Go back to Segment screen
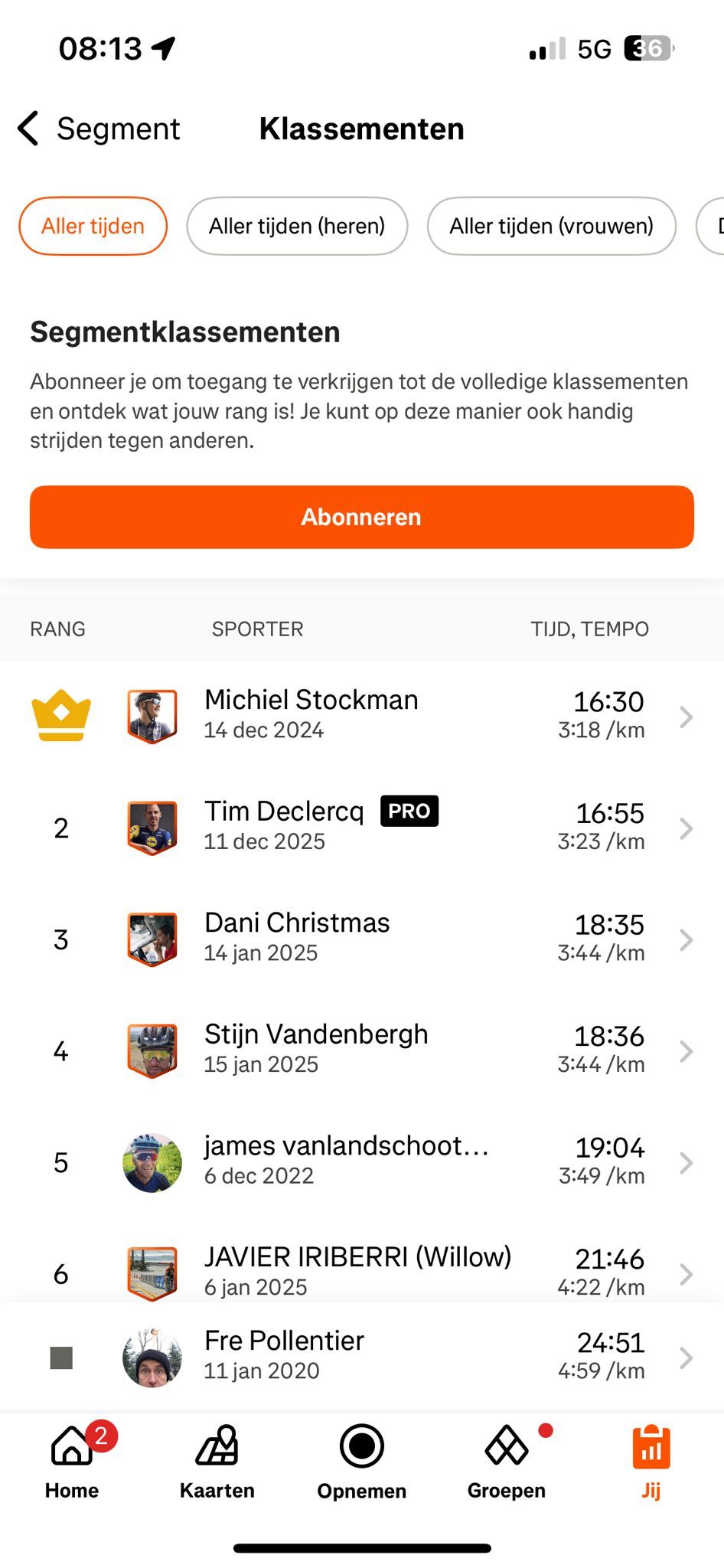Viewport: 724px width, 1568px height. point(99,129)
